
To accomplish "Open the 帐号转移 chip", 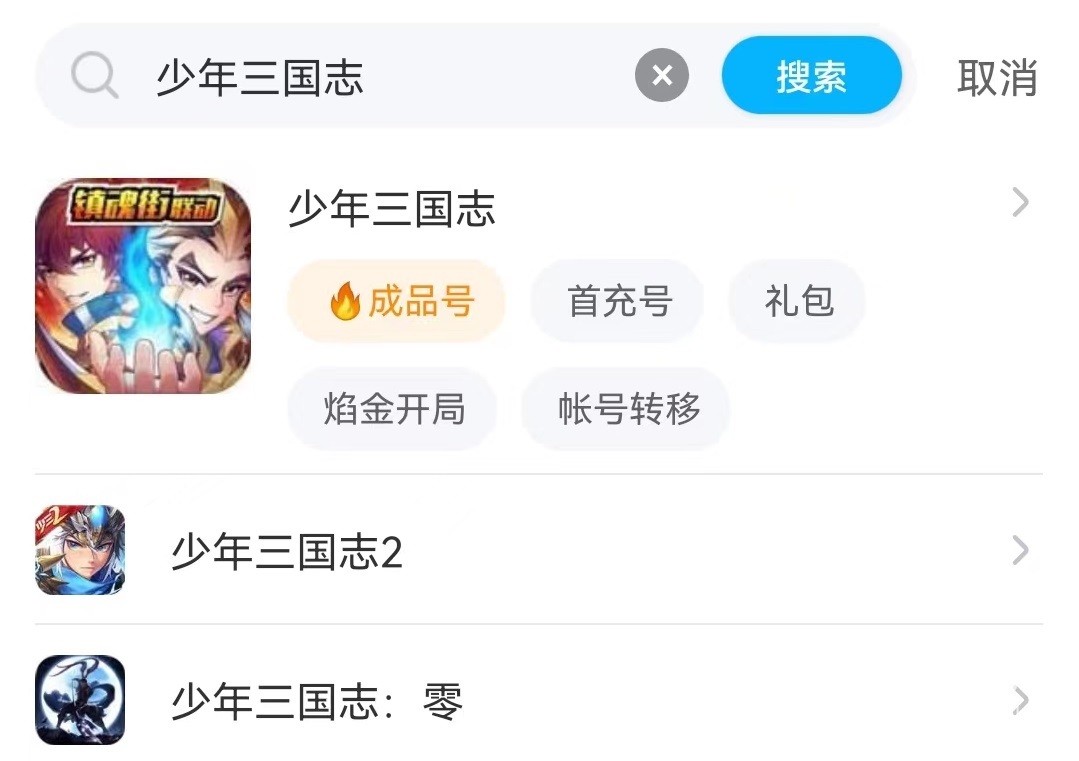I will pos(627,409).
